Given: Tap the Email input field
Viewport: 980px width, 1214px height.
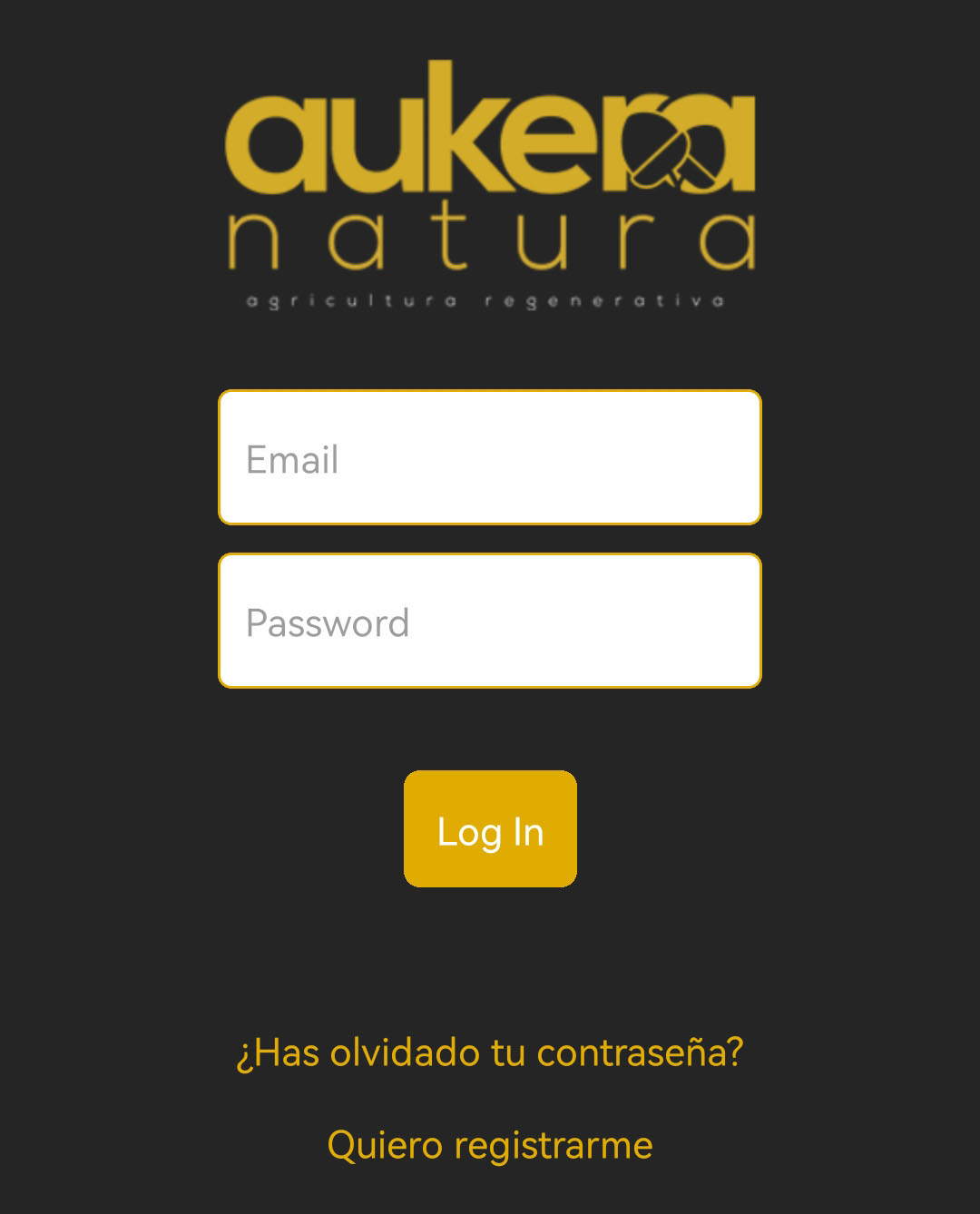Looking at the screenshot, I should pos(490,458).
